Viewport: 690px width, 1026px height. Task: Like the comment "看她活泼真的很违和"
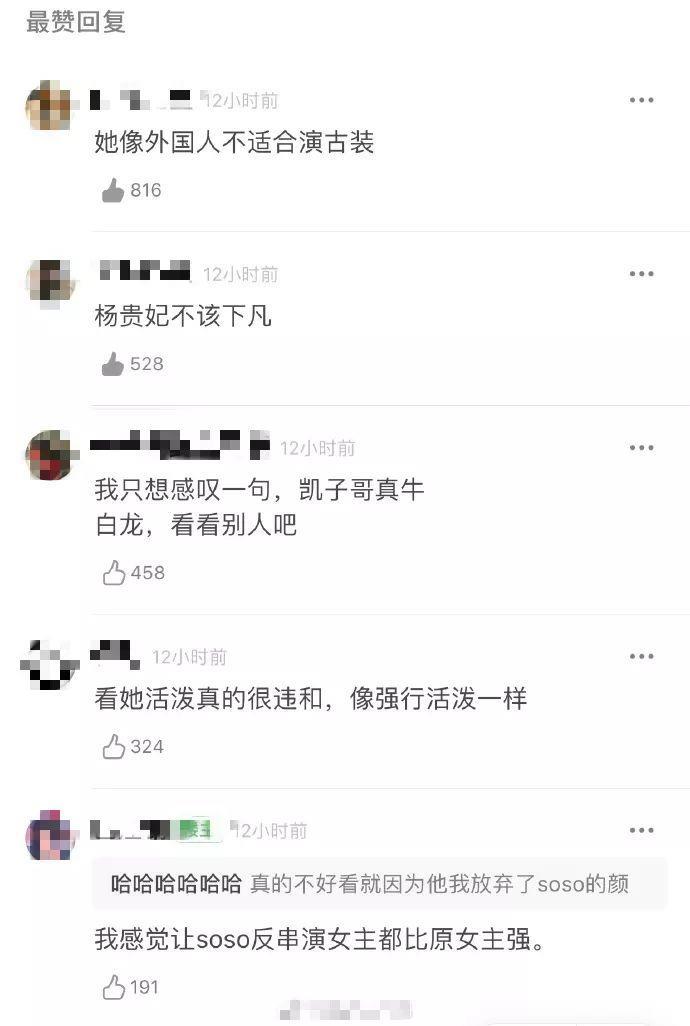[x=114, y=747]
